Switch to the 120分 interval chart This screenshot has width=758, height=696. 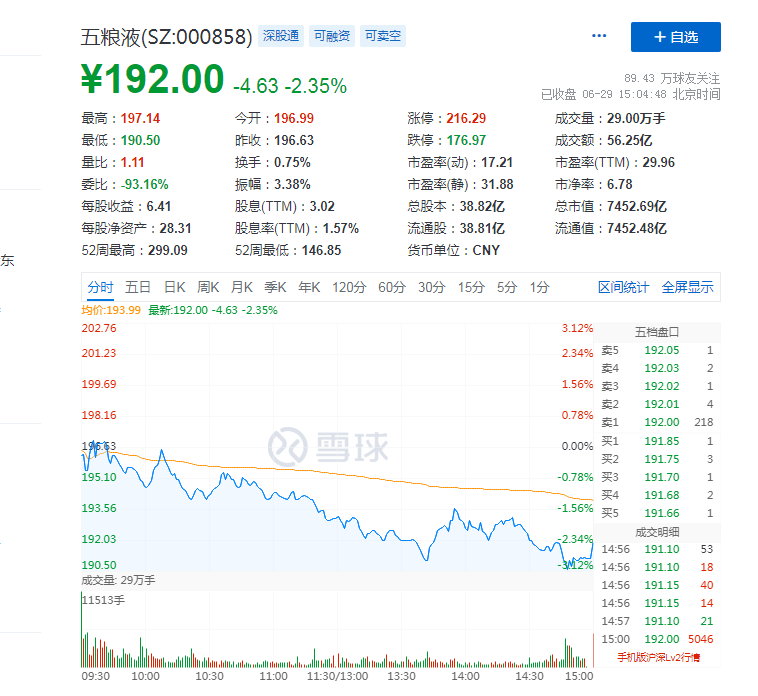(349, 287)
